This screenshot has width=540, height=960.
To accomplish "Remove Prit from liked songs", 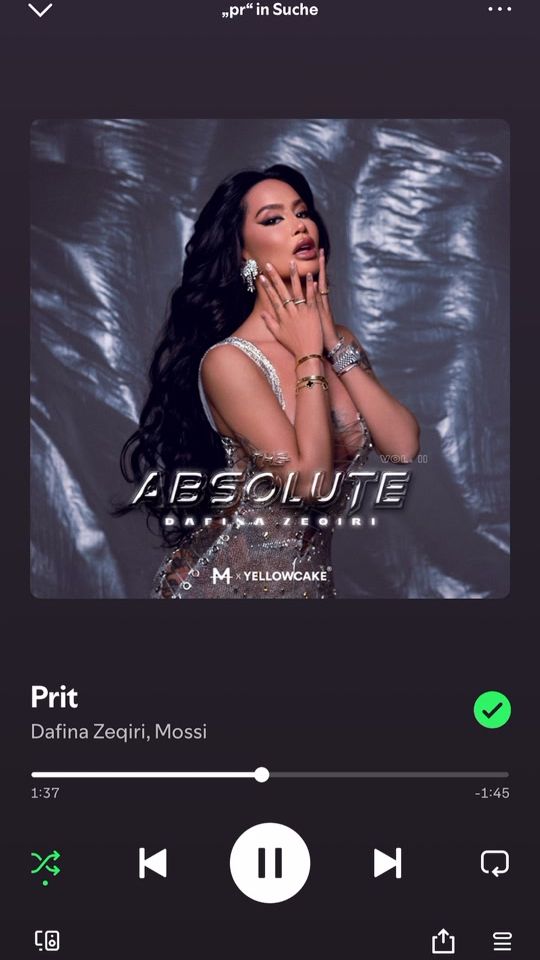I will pos(492,710).
